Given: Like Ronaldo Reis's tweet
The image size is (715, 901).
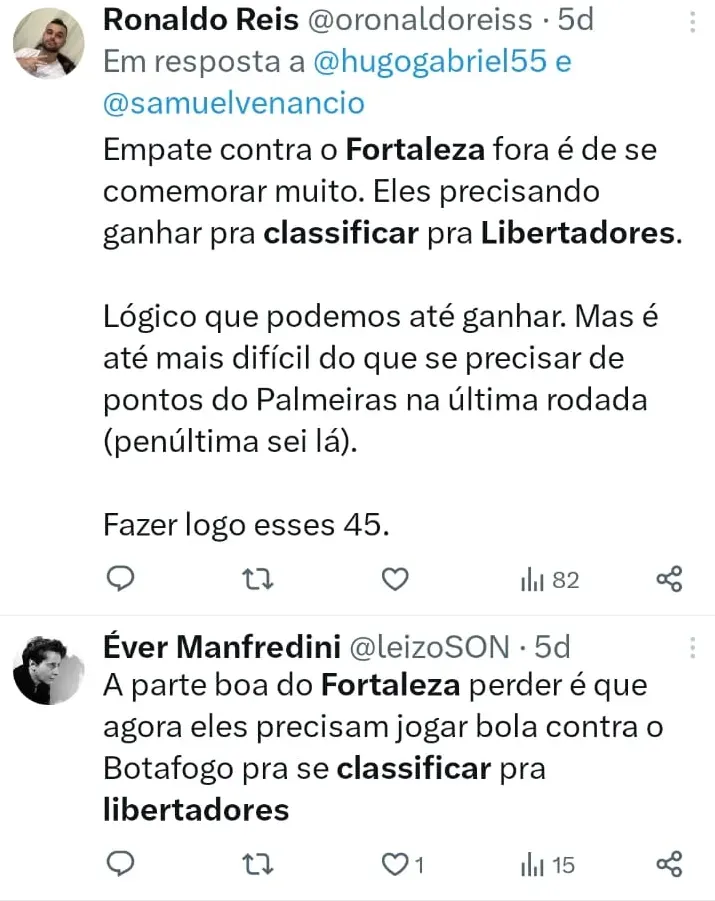Looking at the screenshot, I should (x=396, y=579).
